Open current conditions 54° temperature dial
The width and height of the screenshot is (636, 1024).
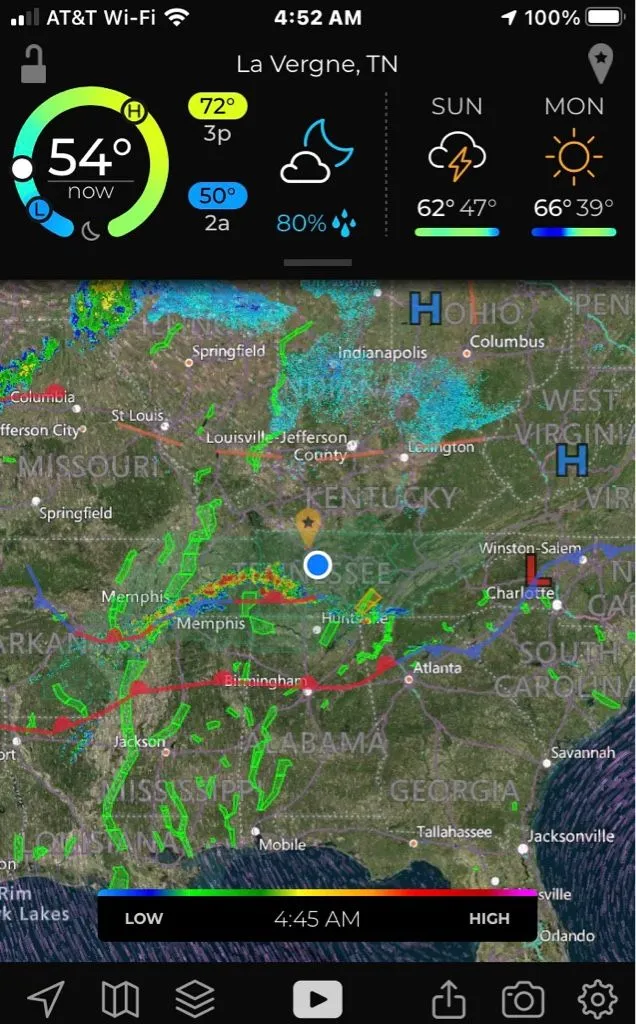pyautogui.click(x=90, y=164)
